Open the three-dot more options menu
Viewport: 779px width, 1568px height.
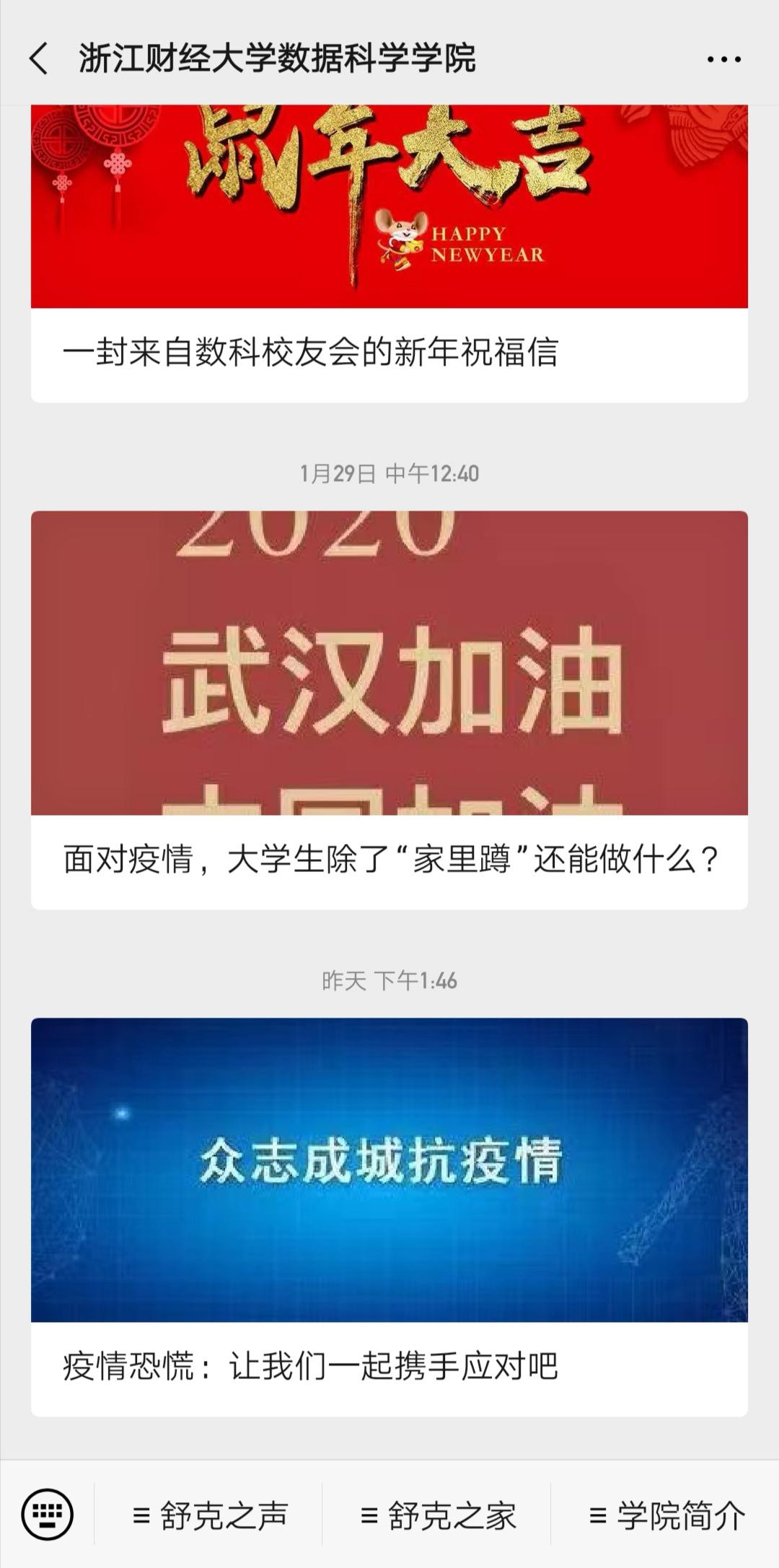tap(723, 59)
